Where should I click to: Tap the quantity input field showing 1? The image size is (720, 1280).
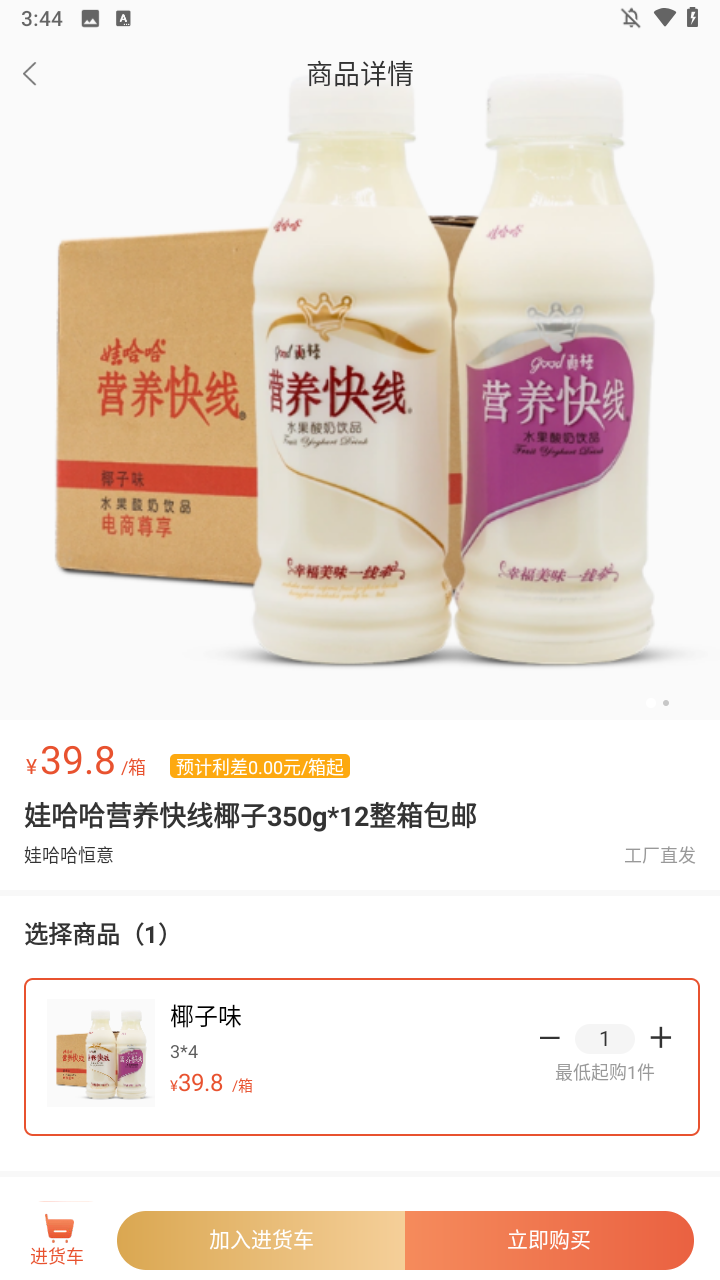605,1038
